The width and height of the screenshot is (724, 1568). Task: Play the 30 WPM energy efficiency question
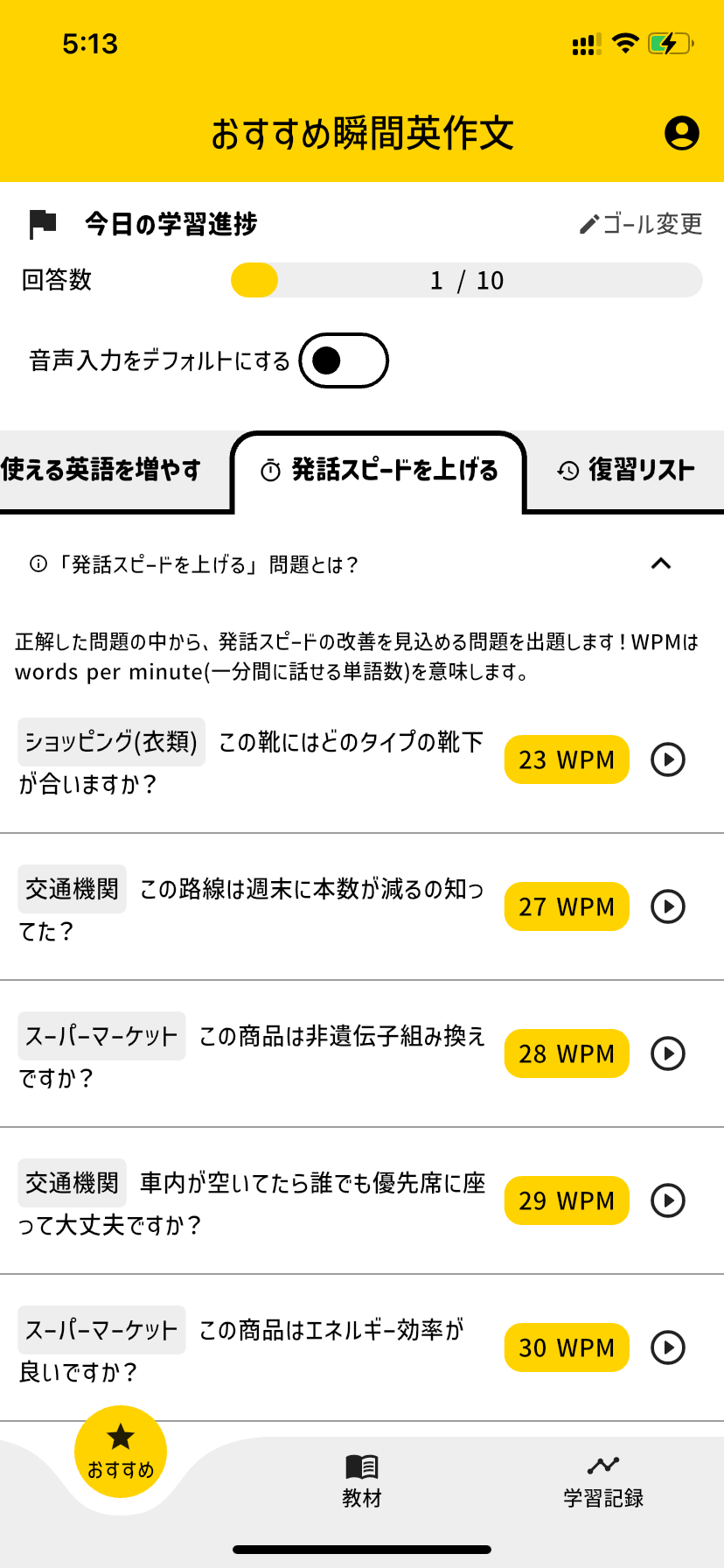tap(668, 1347)
